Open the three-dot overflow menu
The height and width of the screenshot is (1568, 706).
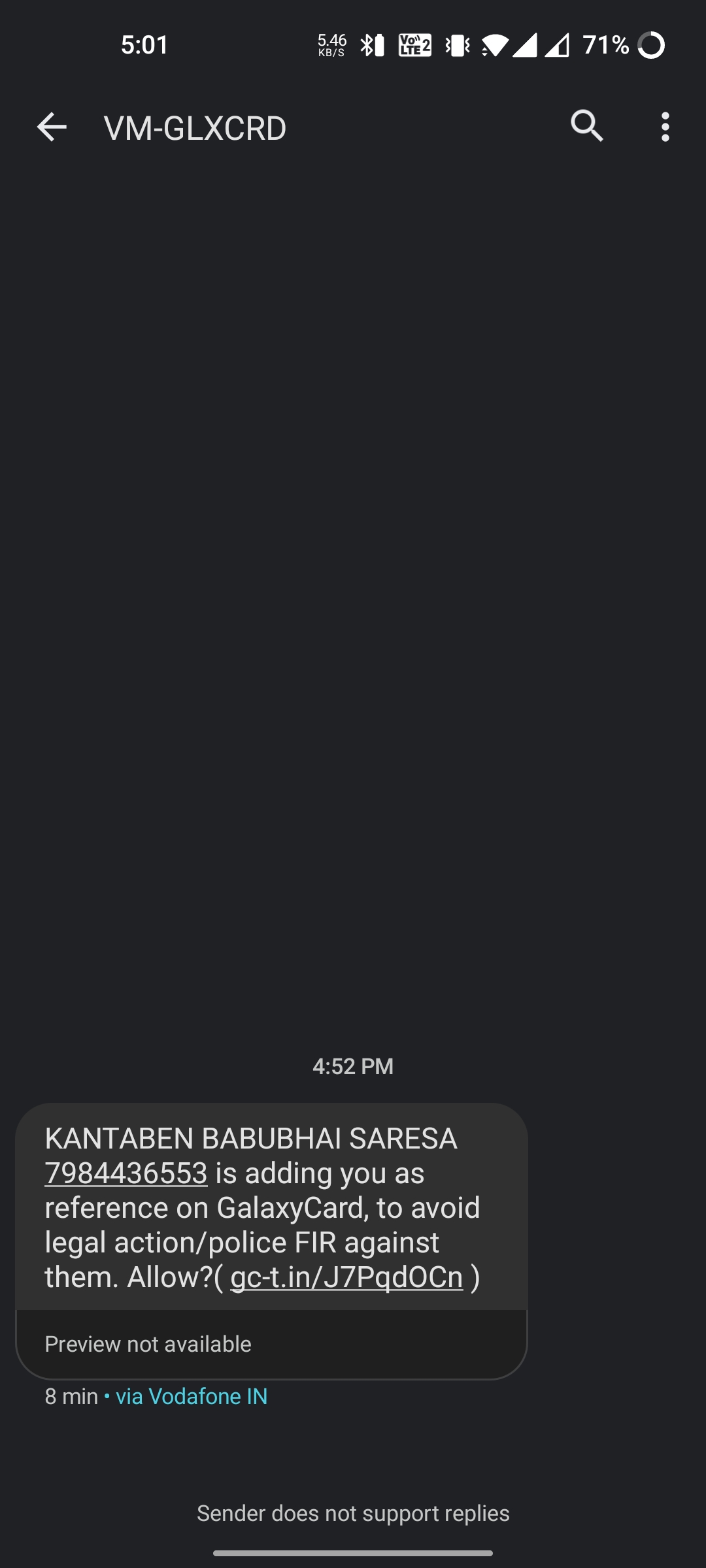point(665,127)
